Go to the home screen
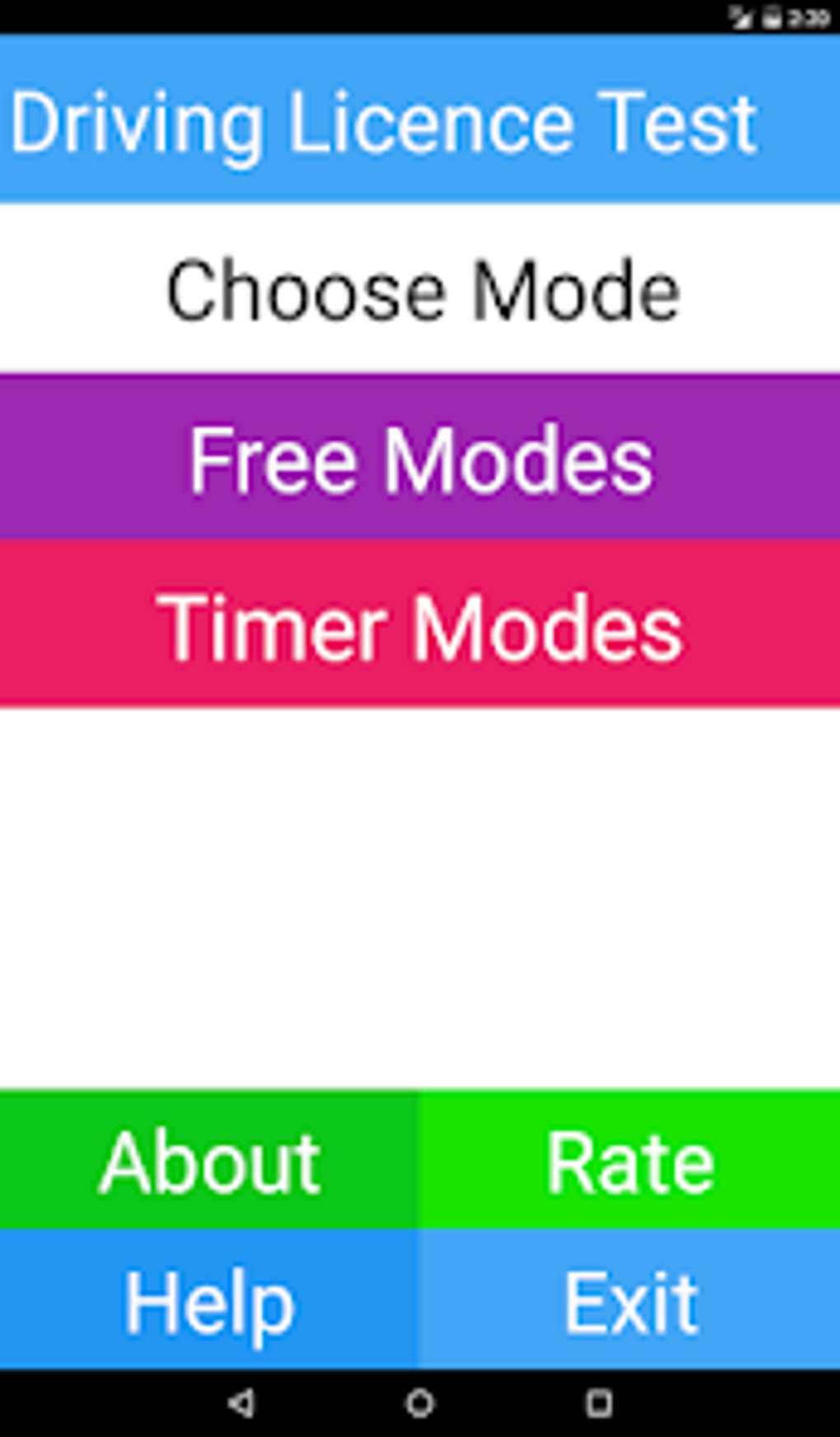This screenshot has height=1437, width=840. click(x=420, y=1403)
